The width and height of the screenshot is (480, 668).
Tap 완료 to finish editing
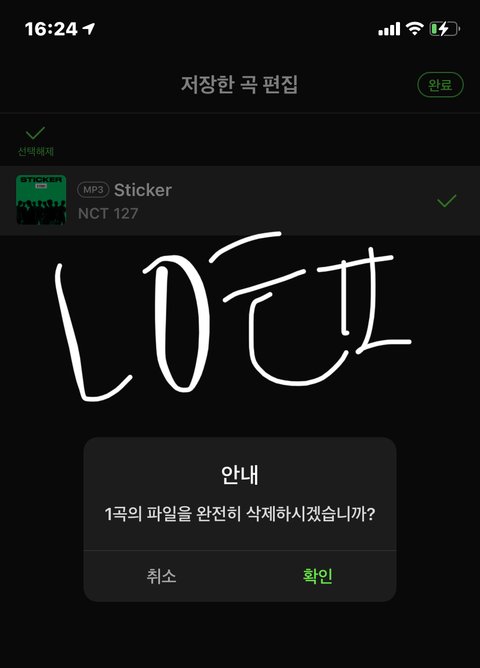440,85
